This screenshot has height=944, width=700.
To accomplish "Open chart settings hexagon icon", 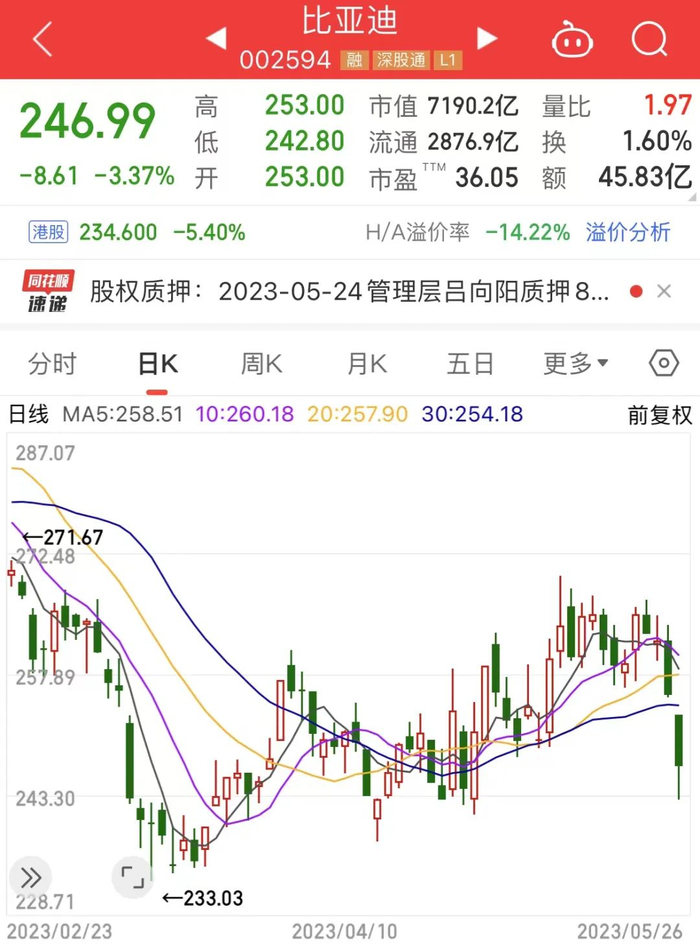I will pos(664,364).
